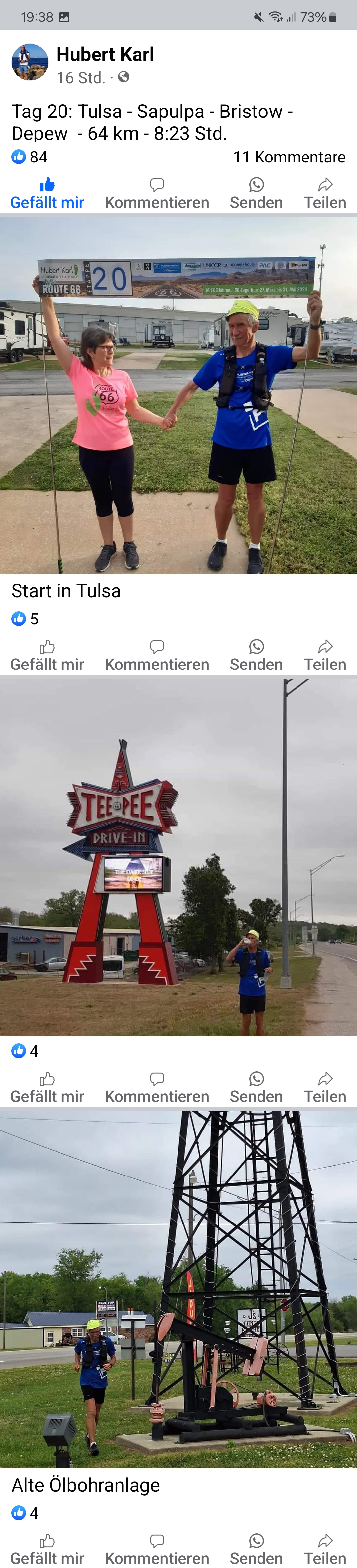This screenshot has height=1568, width=357.
Task: Like the Alte Ölbohranlage photo
Action: point(47,1550)
